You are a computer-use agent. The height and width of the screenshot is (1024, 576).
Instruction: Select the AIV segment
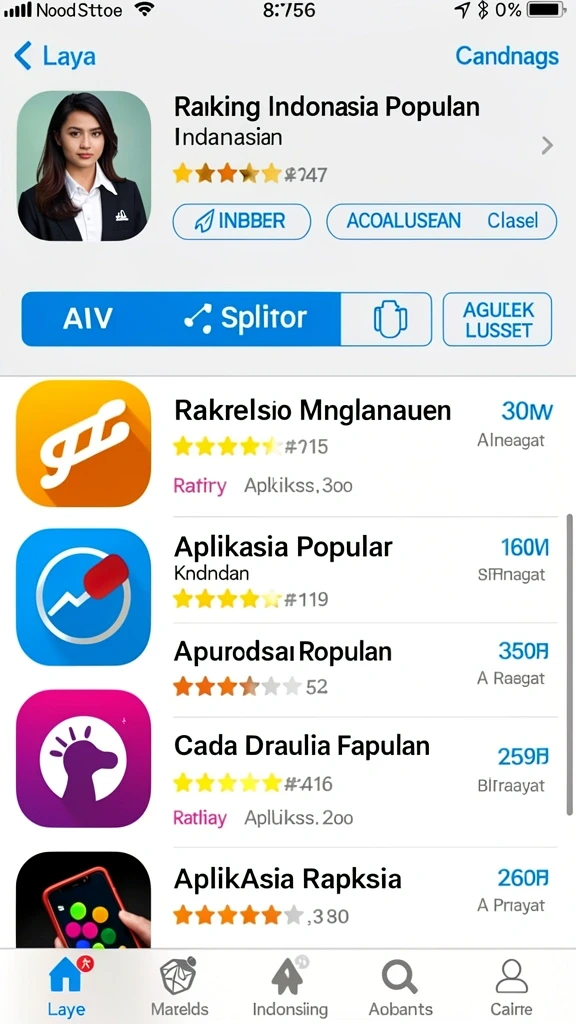[x=88, y=319]
